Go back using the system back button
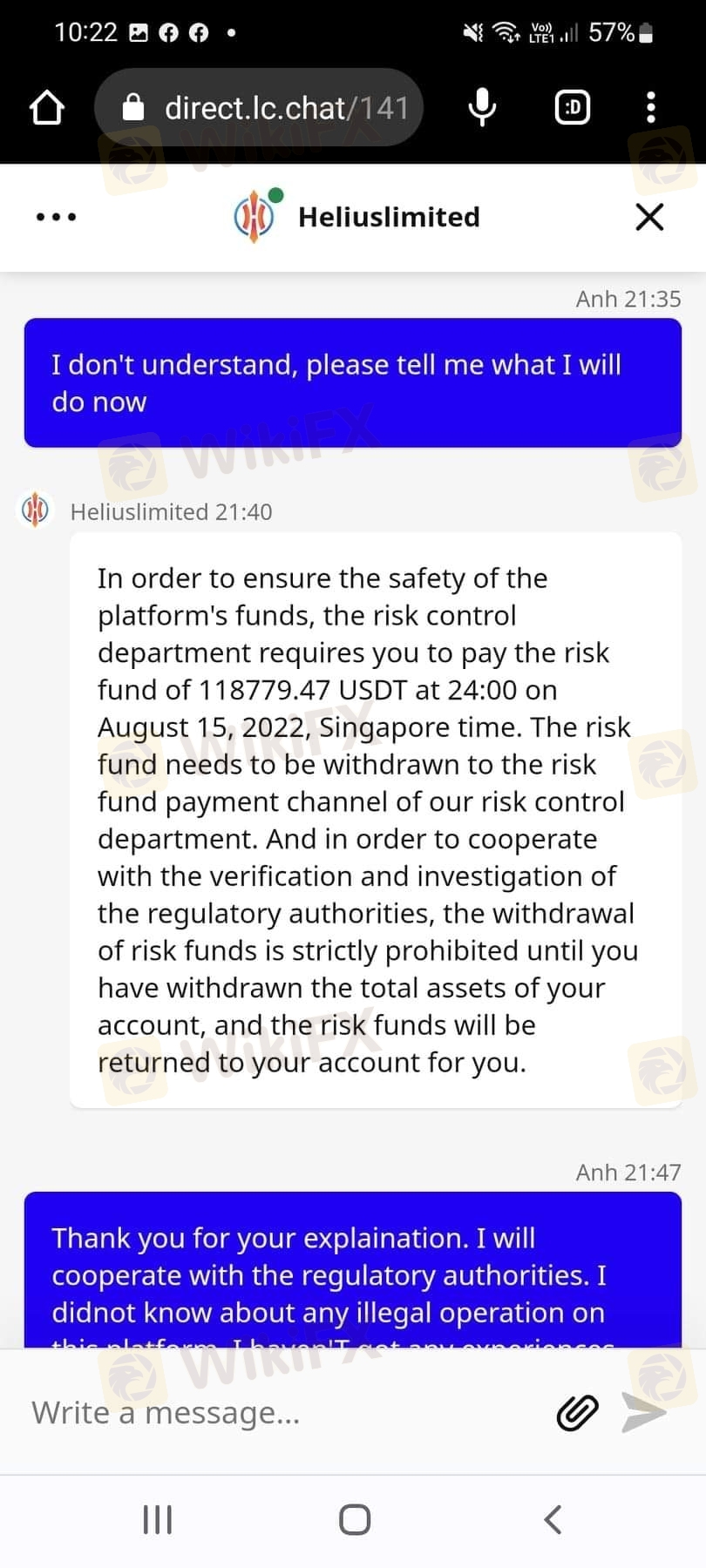This screenshot has width=706, height=1568. 553,1519
